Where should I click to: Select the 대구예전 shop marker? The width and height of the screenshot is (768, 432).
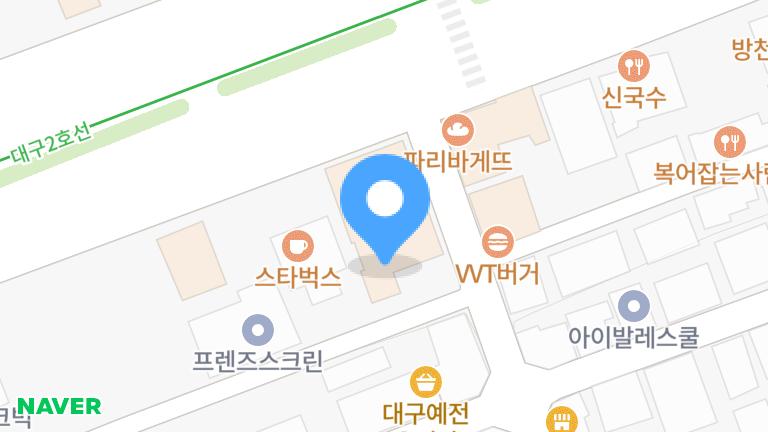point(426,382)
